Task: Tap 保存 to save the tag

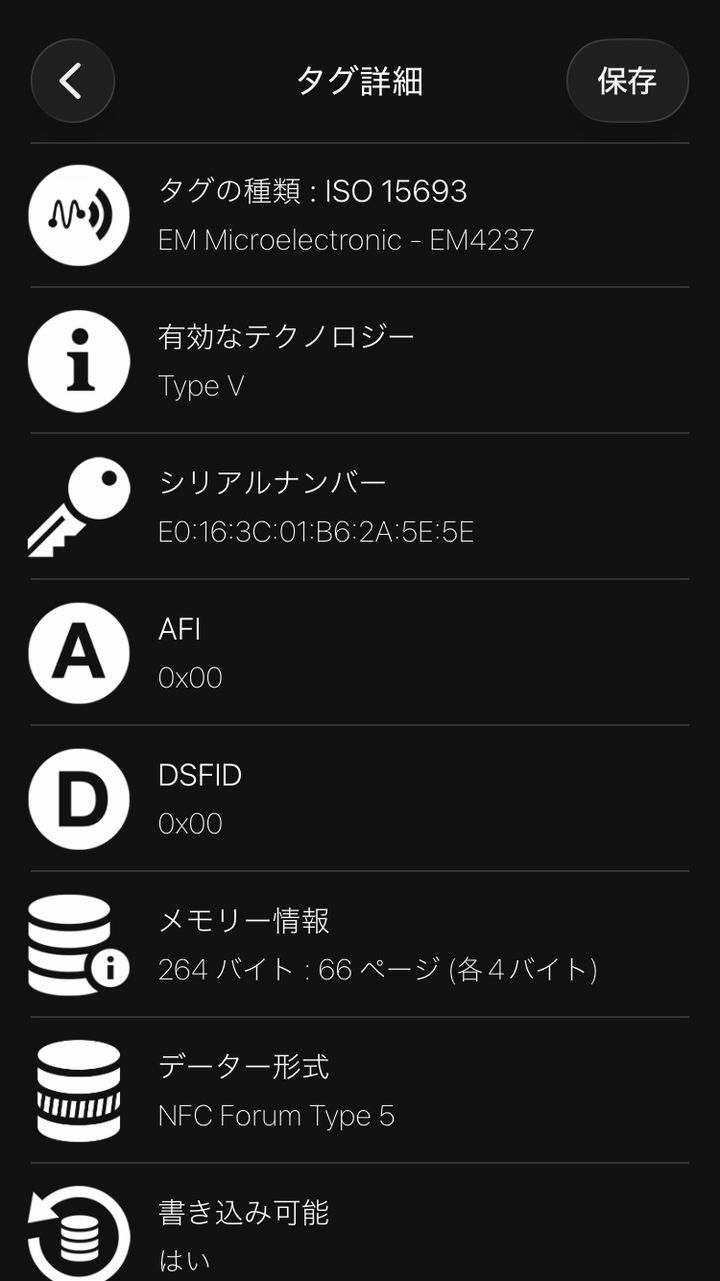Action: coord(627,80)
